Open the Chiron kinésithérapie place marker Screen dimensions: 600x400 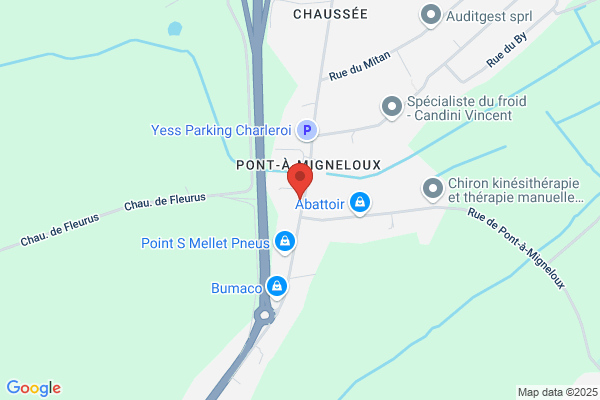coord(433,189)
